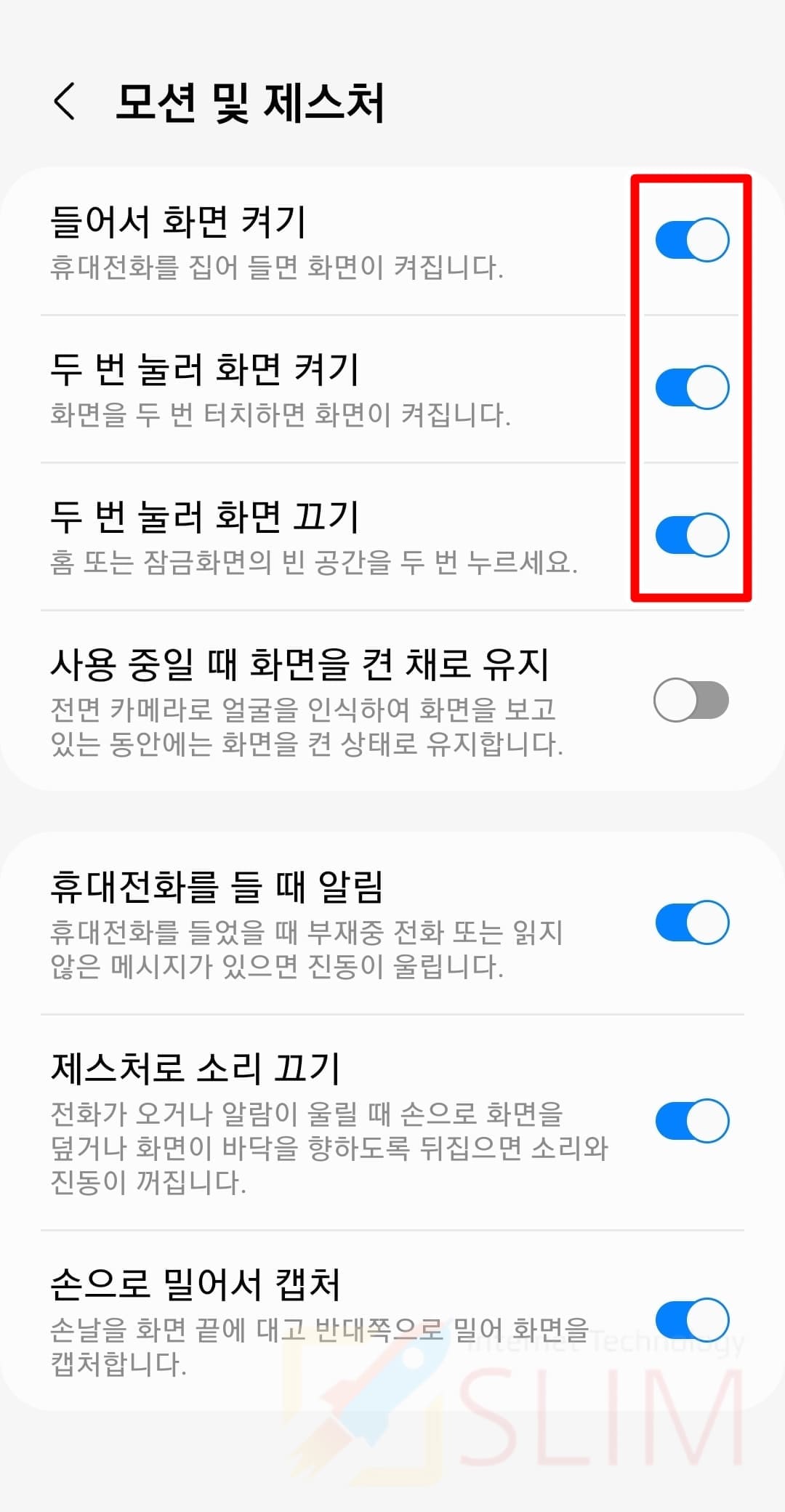The height and width of the screenshot is (1512, 785).
Task: Disable 손으로 밀어서 캡처 switch
Action: 692,1319
